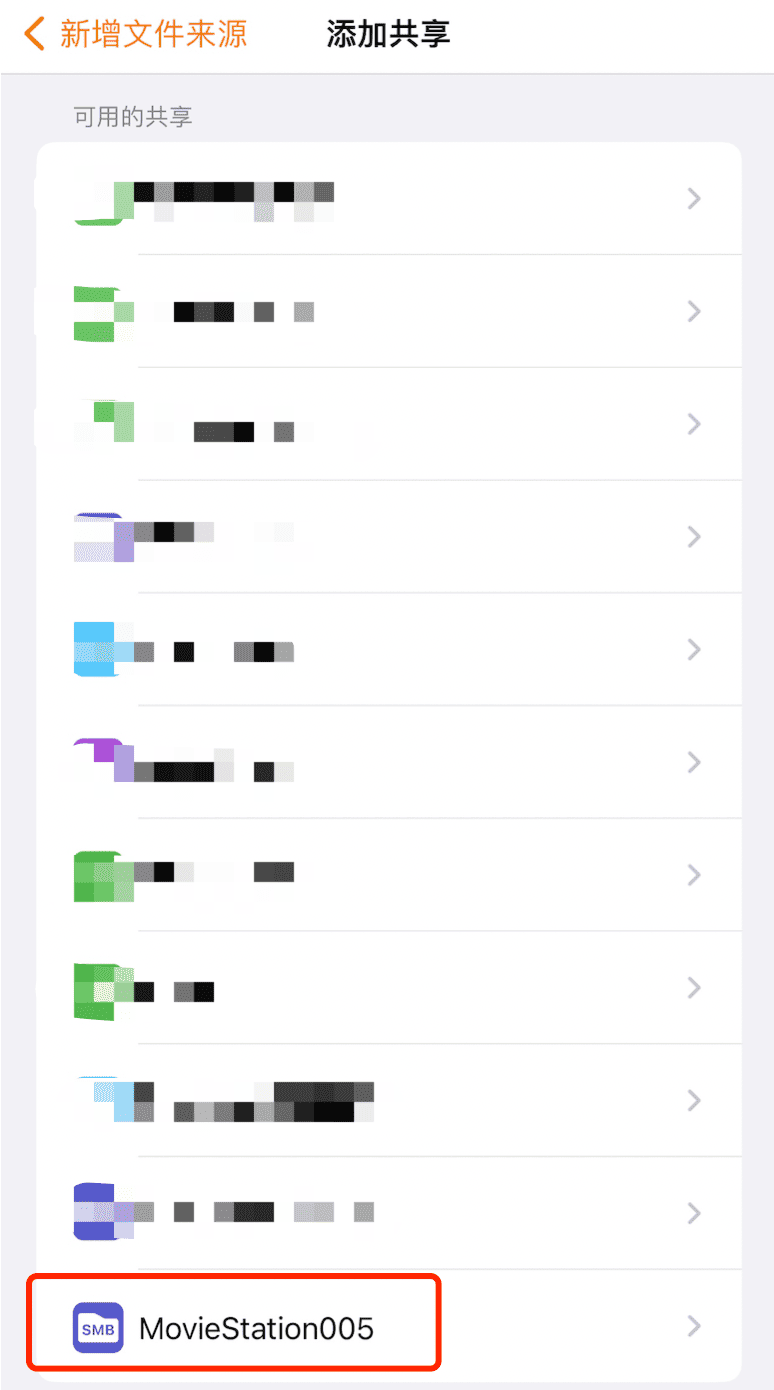774x1390 pixels.
Task: Open the last redacted share via its chevron
Action: pos(694,1213)
